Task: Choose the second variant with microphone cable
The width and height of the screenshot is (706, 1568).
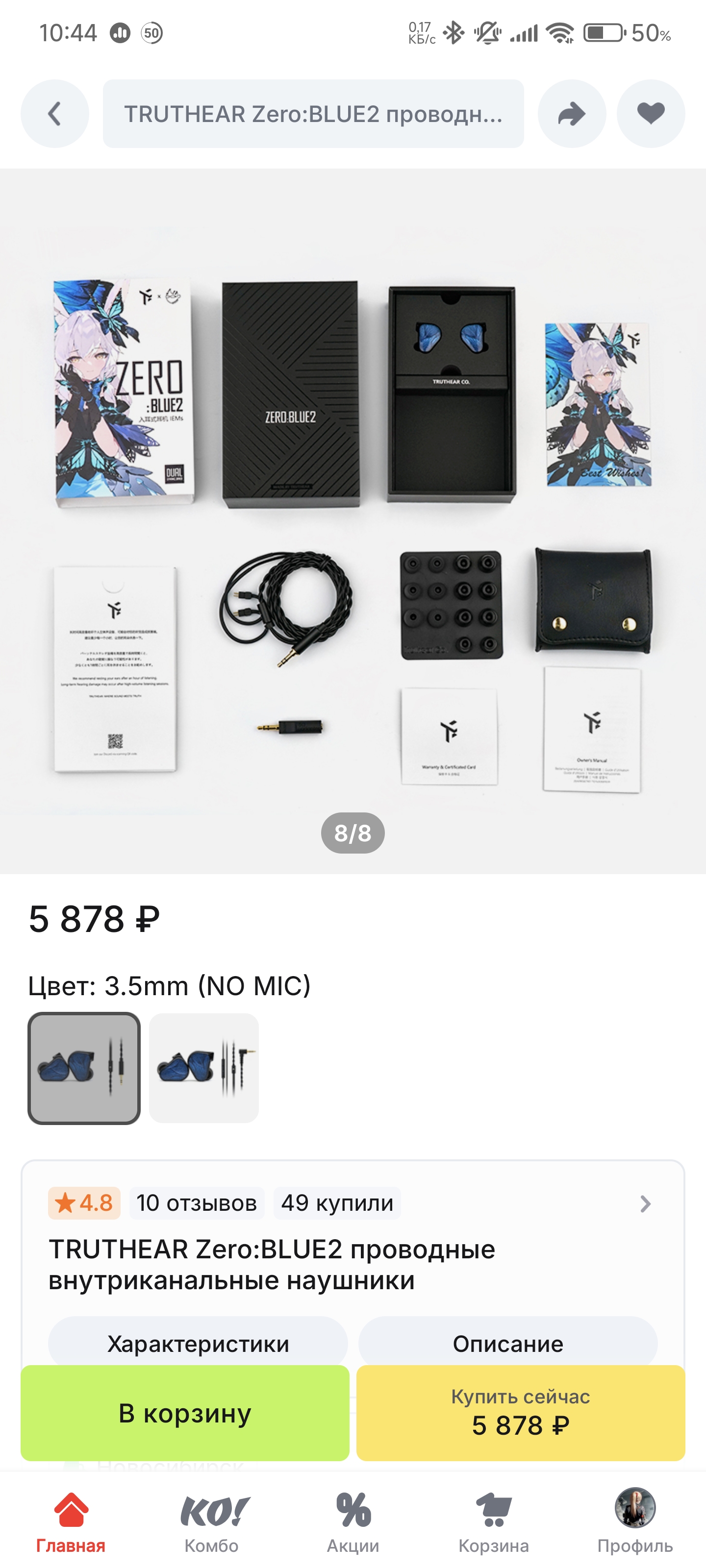Action: (x=204, y=1068)
